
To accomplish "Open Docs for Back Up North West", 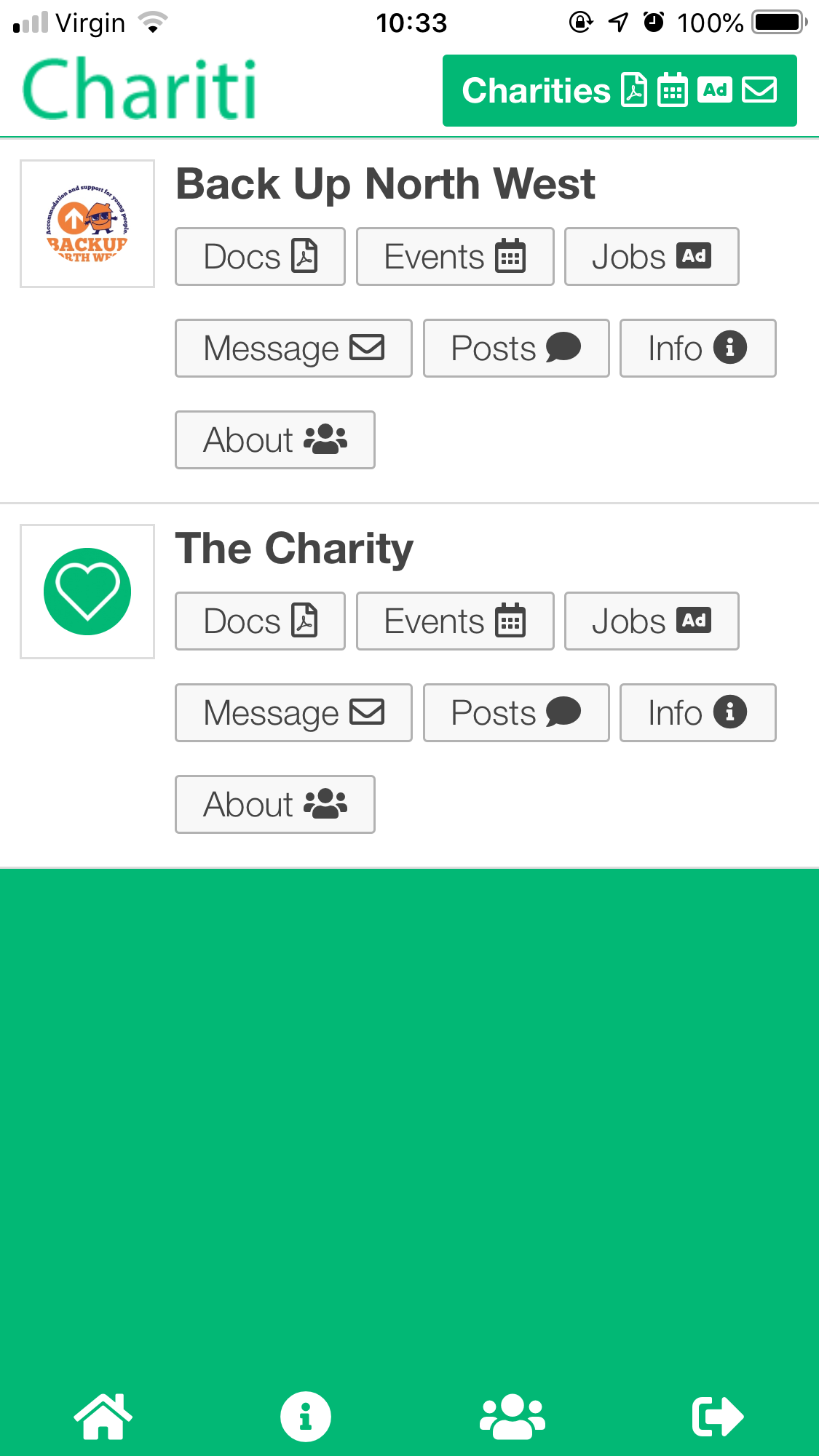I will 260,257.
